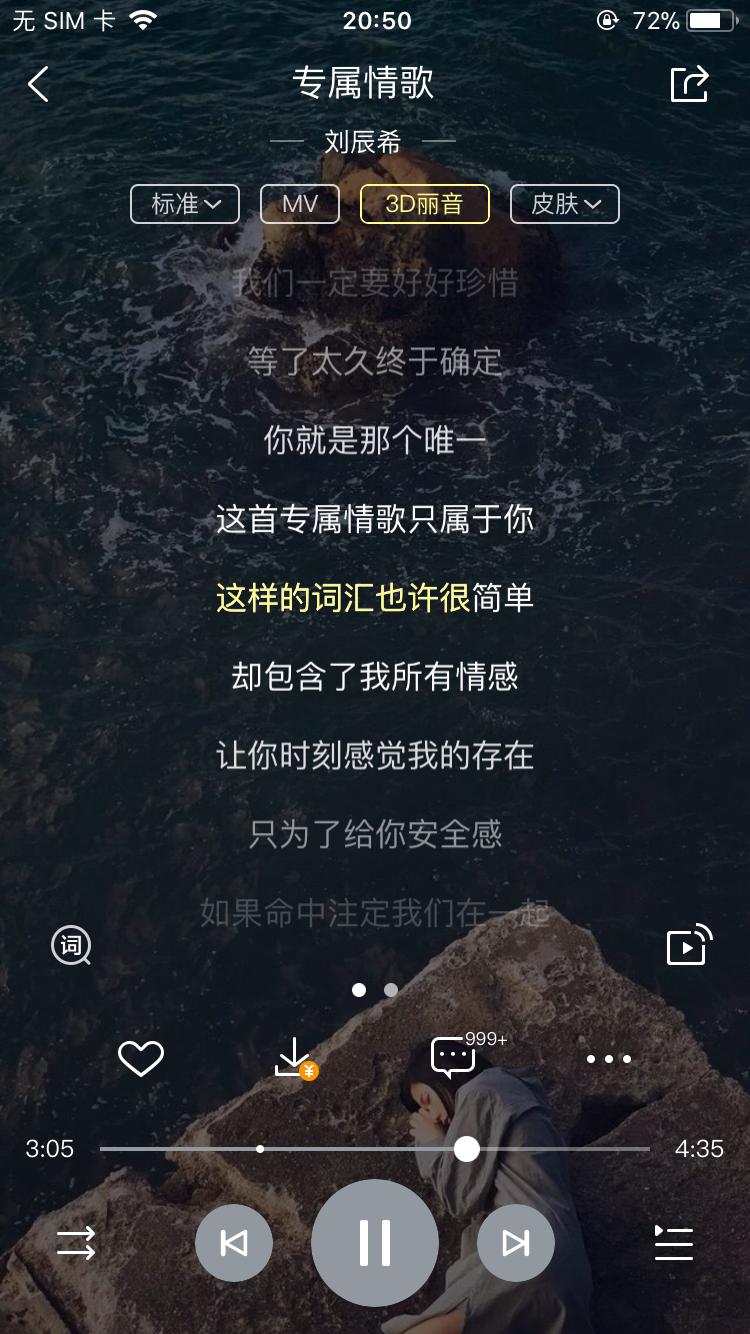The image size is (750, 1334).
Task: Open the comments section showing 999+
Action: (x=452, y=1057)
